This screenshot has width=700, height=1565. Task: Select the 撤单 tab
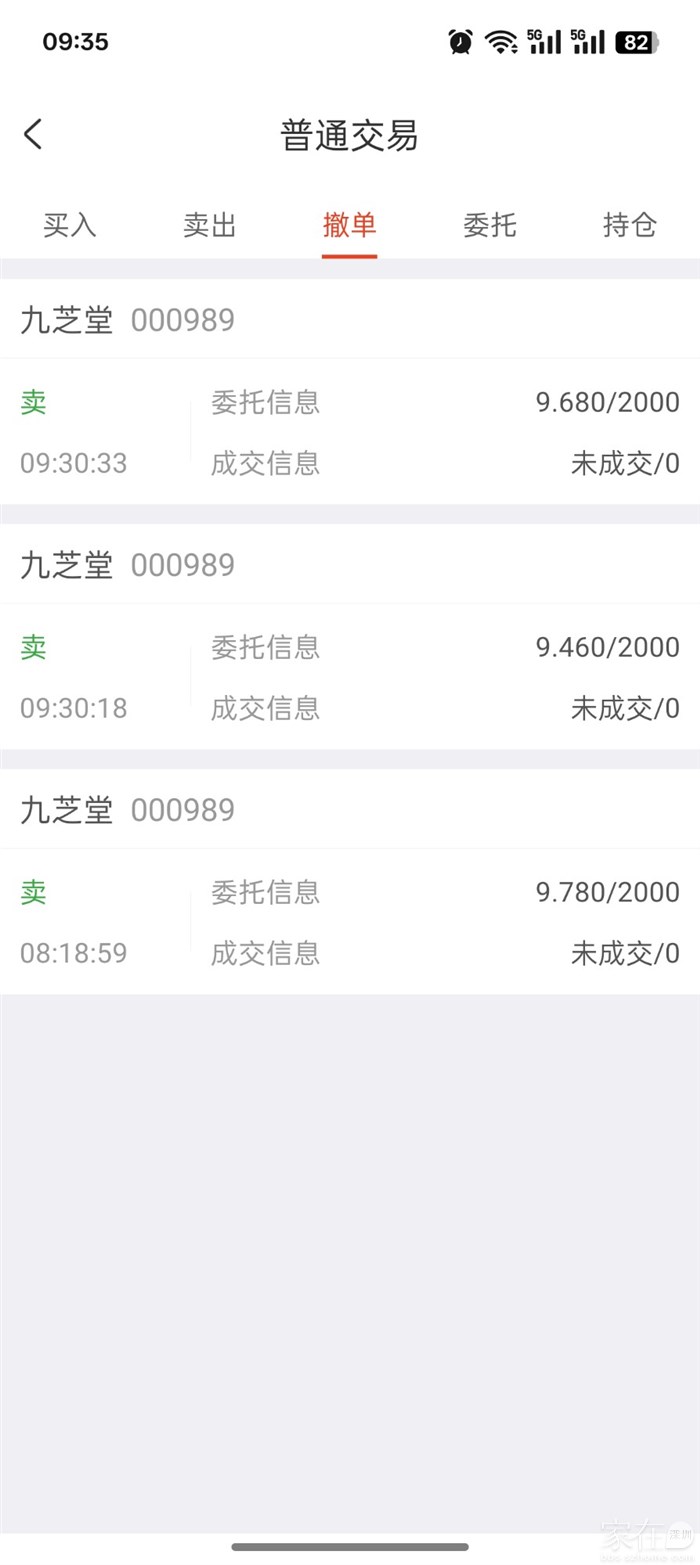[x=350, y=225]
